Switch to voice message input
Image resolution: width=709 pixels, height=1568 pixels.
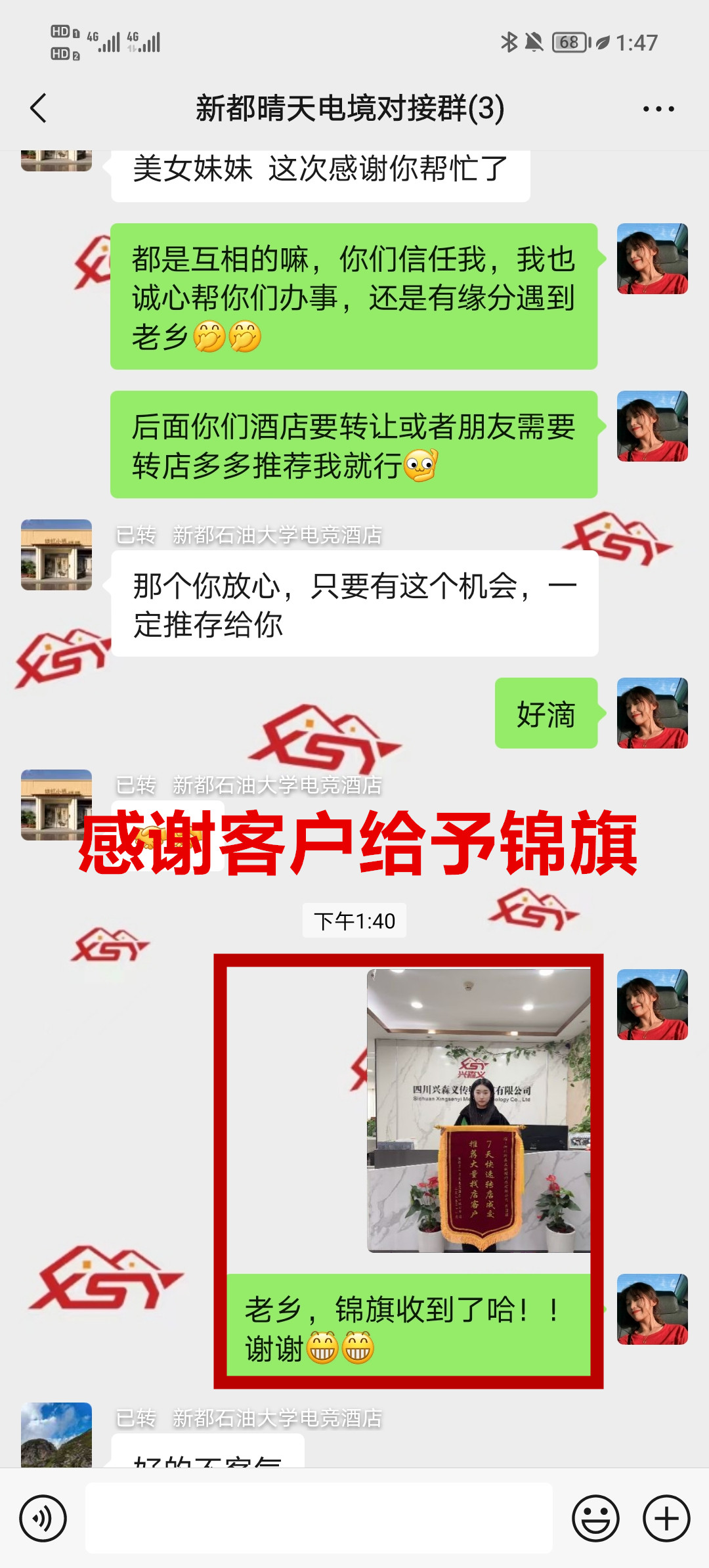[x=43, y=1518]
